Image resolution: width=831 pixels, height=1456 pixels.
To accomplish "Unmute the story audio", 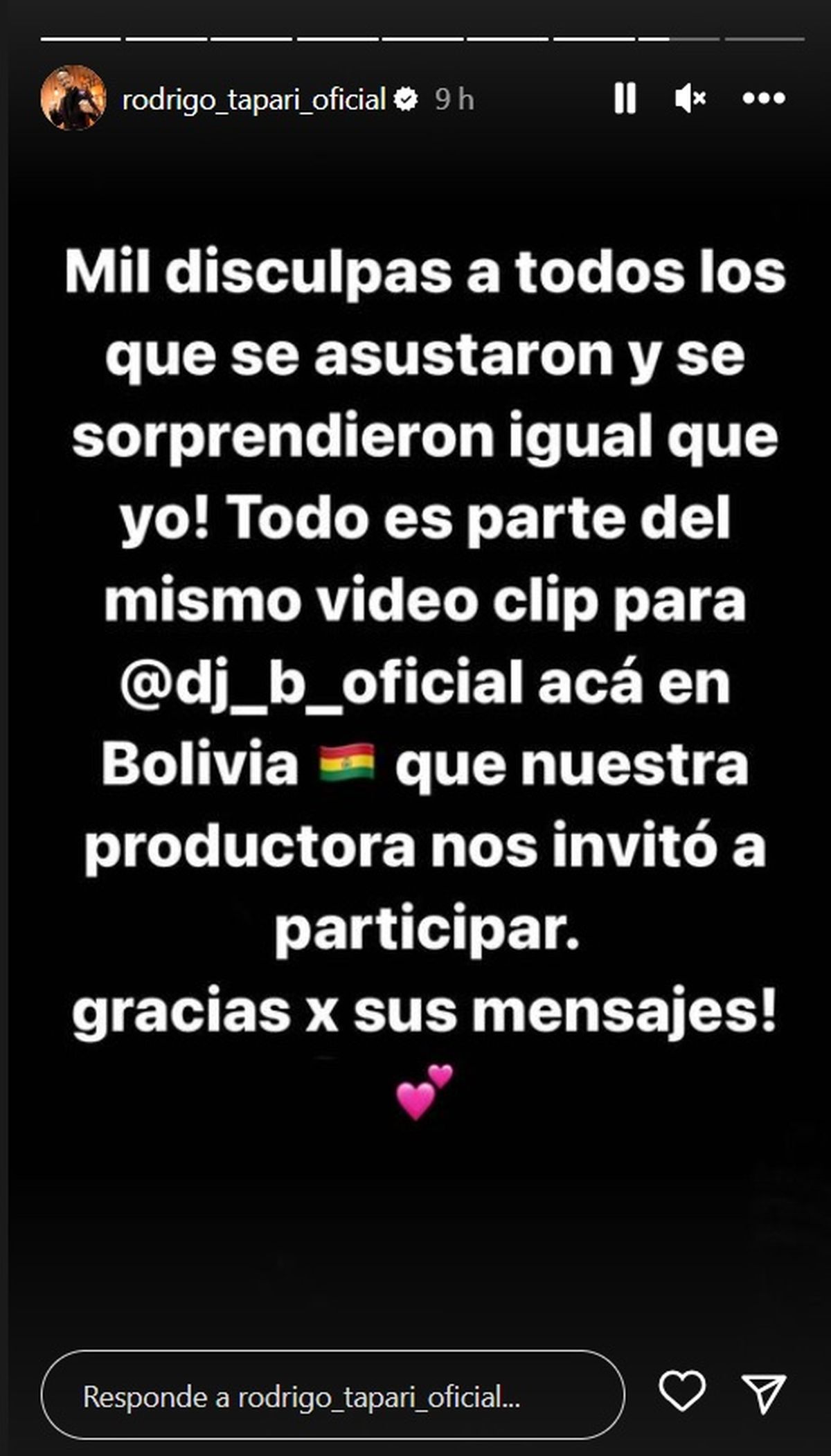I will [689, 99].
